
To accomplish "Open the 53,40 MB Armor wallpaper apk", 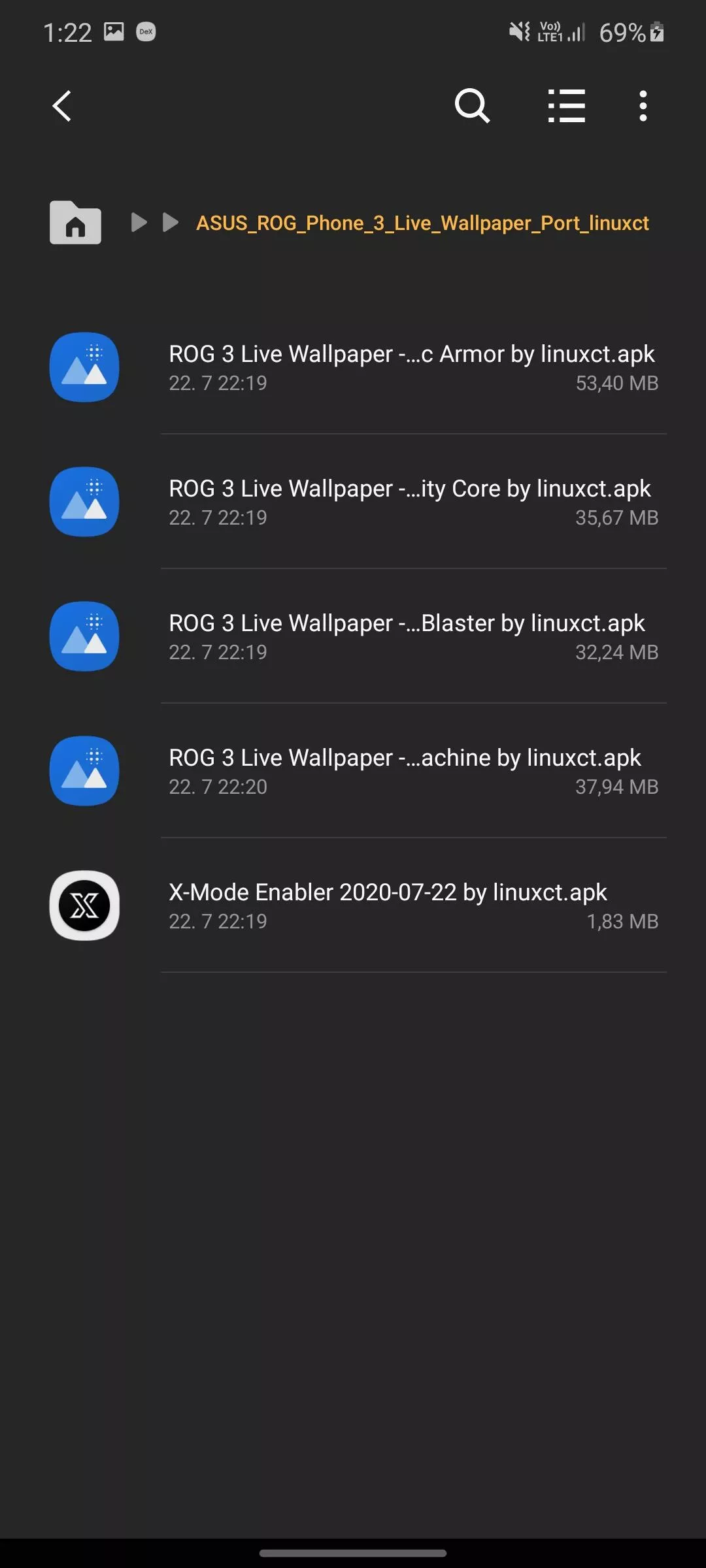I will [x=353, y=367].
